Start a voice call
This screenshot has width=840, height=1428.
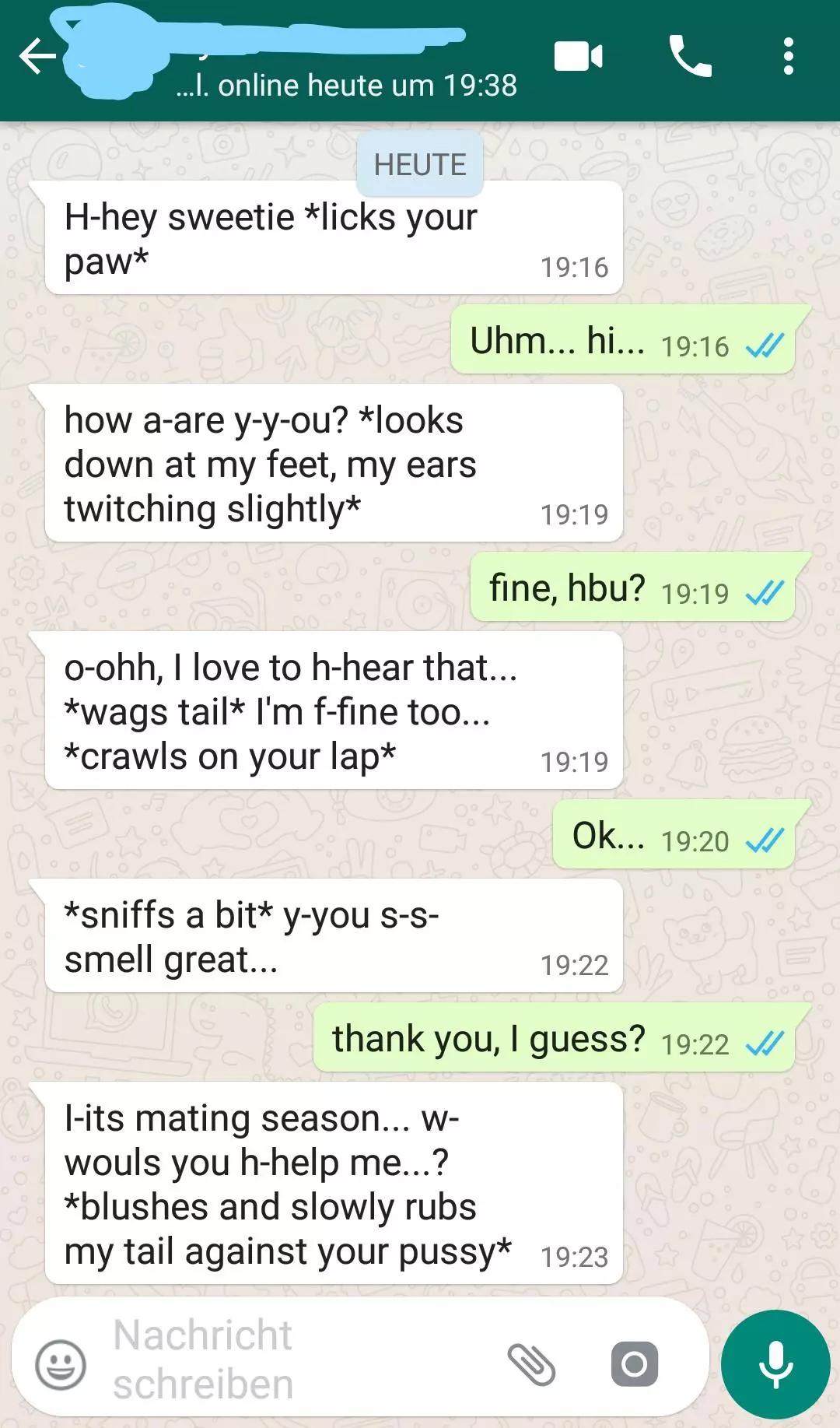tap(690, 56)
